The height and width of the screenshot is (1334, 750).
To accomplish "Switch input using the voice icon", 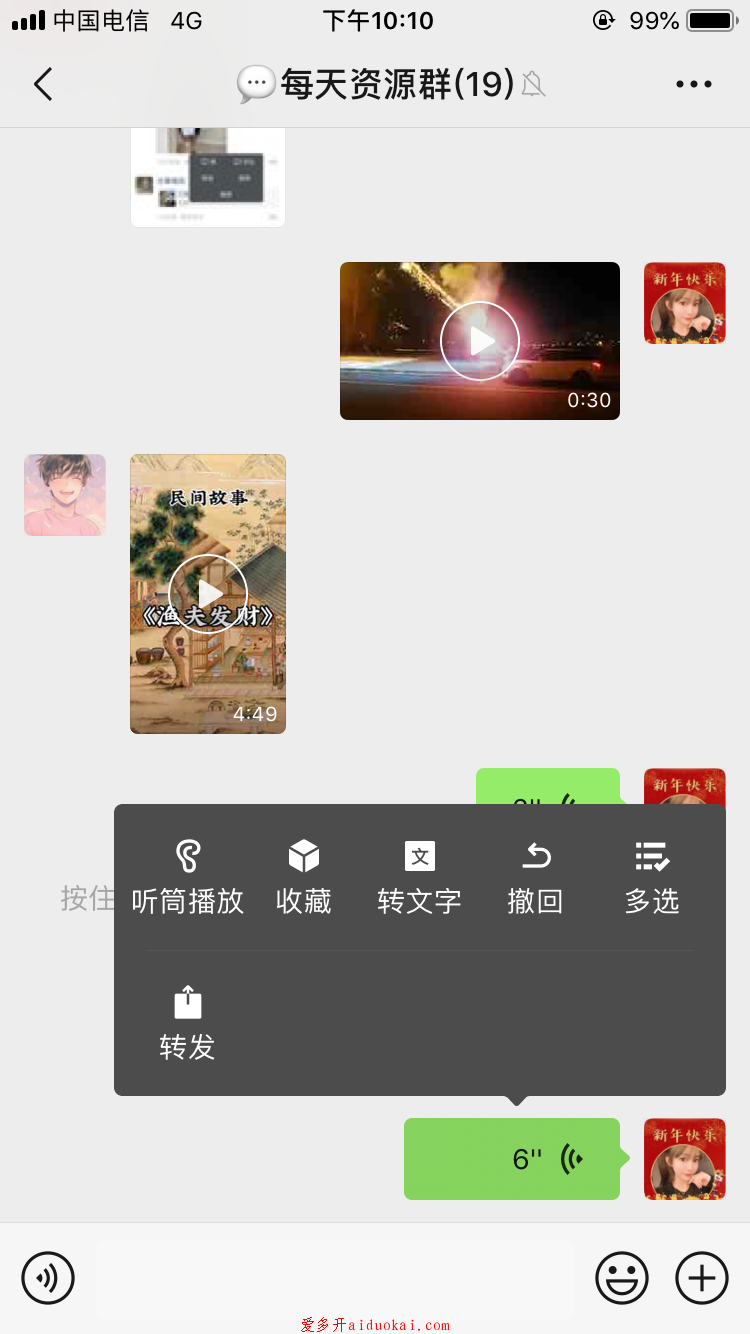I will 48,1278.
